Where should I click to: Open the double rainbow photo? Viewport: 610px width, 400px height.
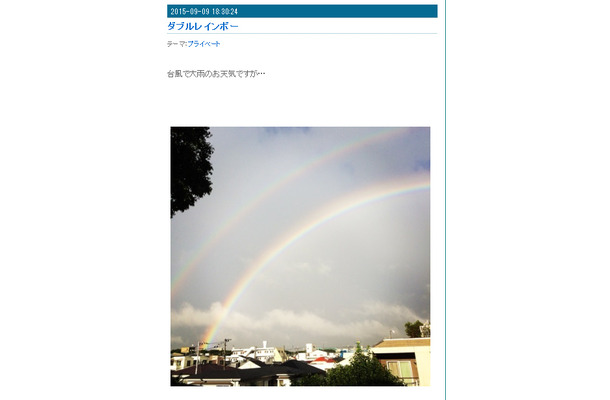tap(300, 256)
